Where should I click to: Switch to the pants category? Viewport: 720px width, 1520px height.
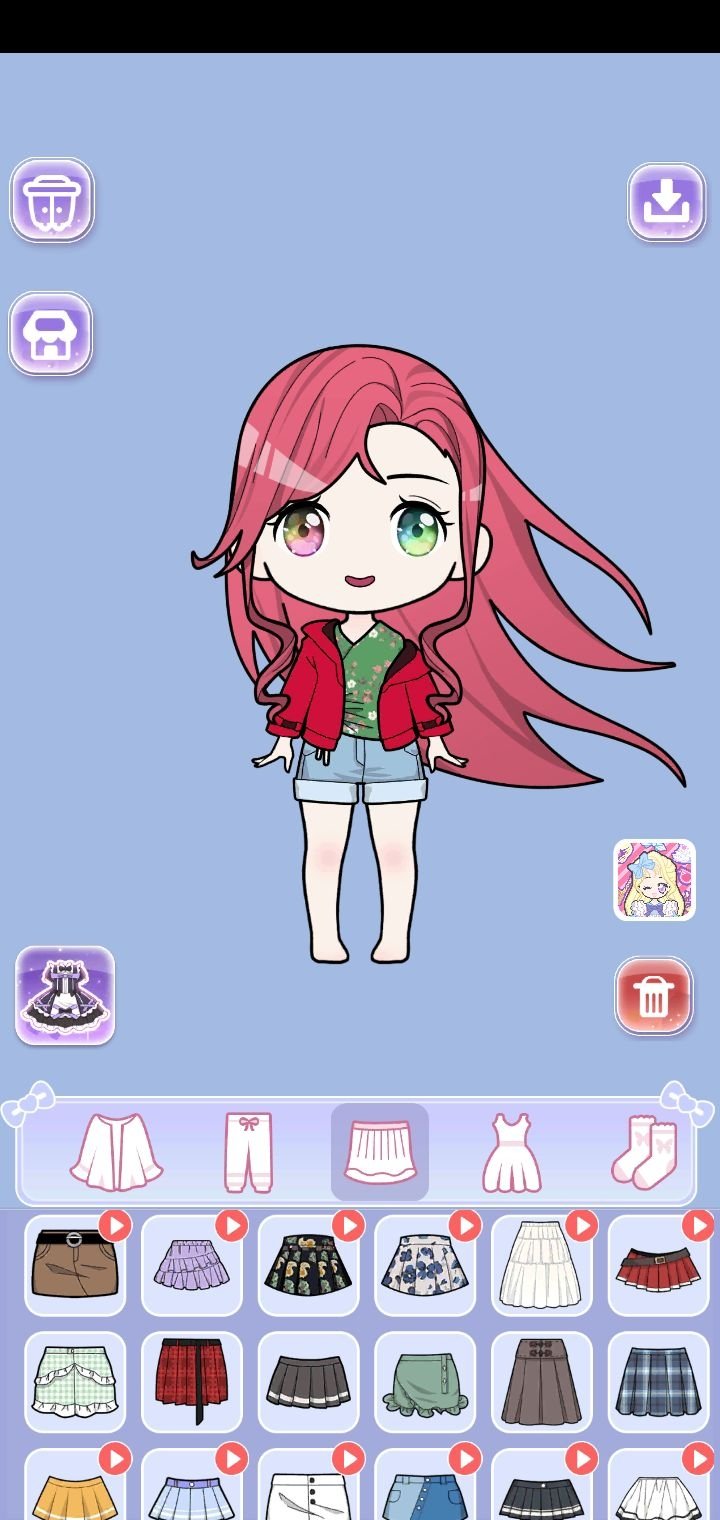tap(248, 1152)
